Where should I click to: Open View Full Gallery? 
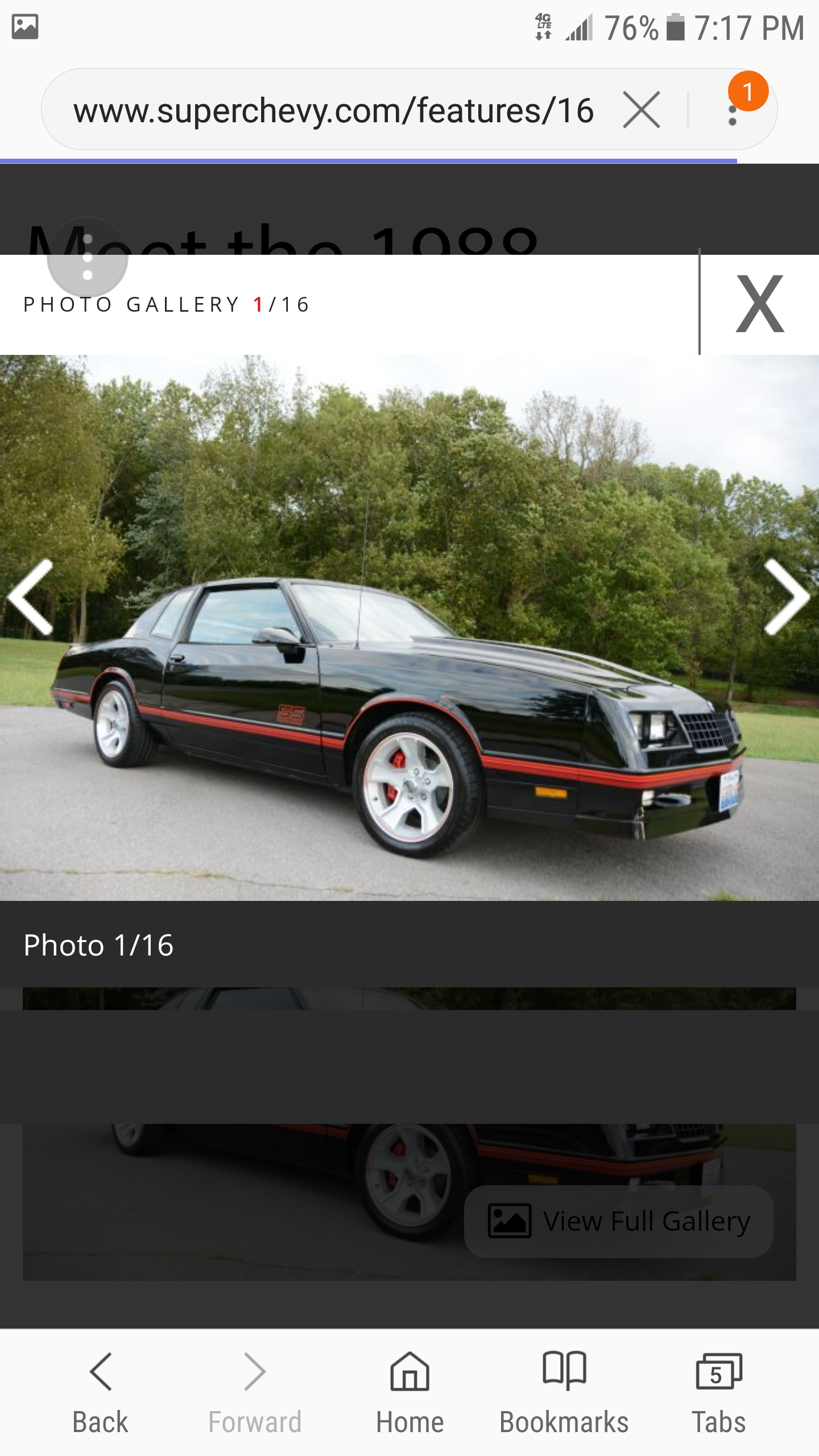click(619, 1221)
